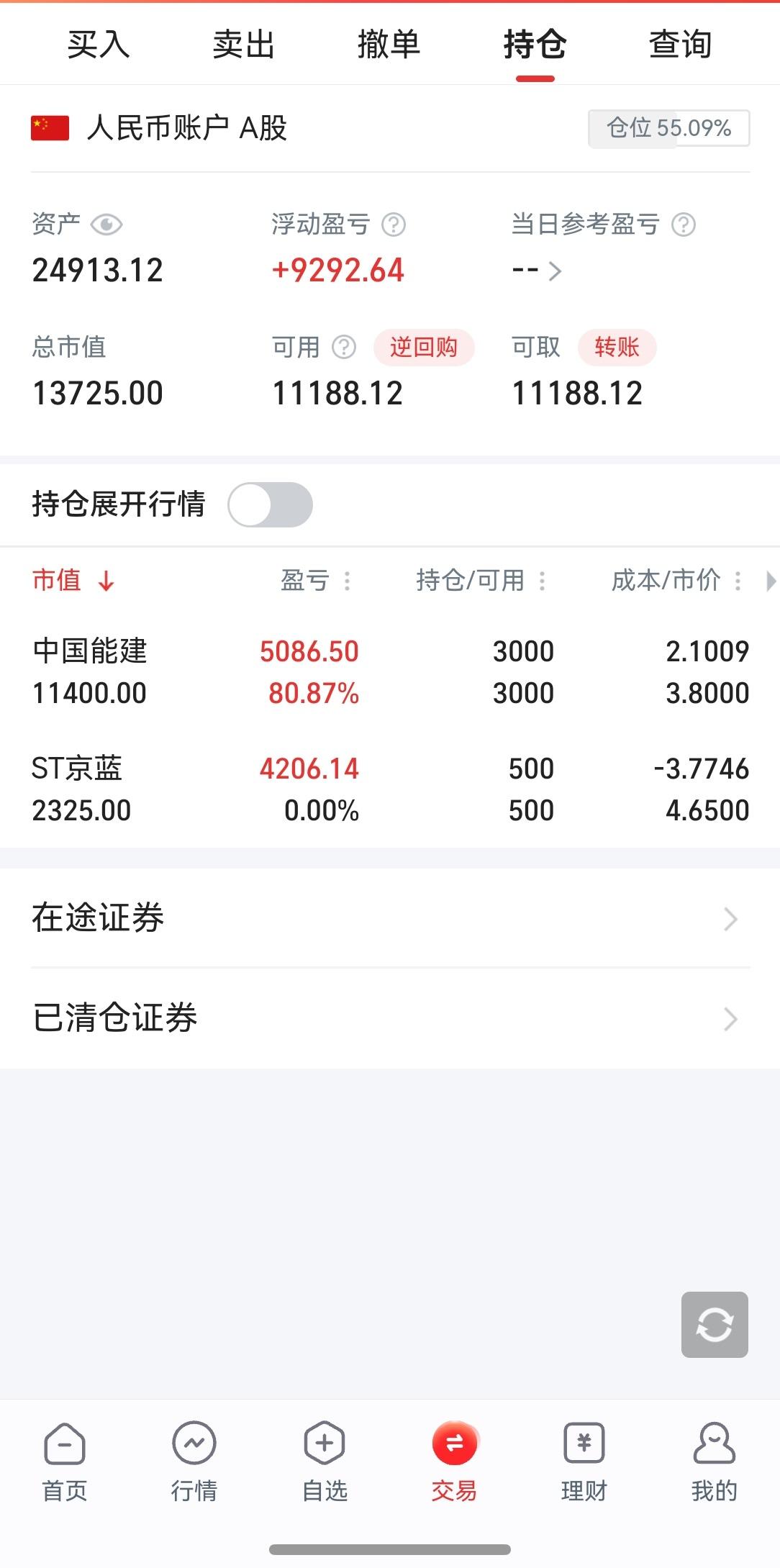Switch to the 卖出 sell tab

(x=244, y=44)
